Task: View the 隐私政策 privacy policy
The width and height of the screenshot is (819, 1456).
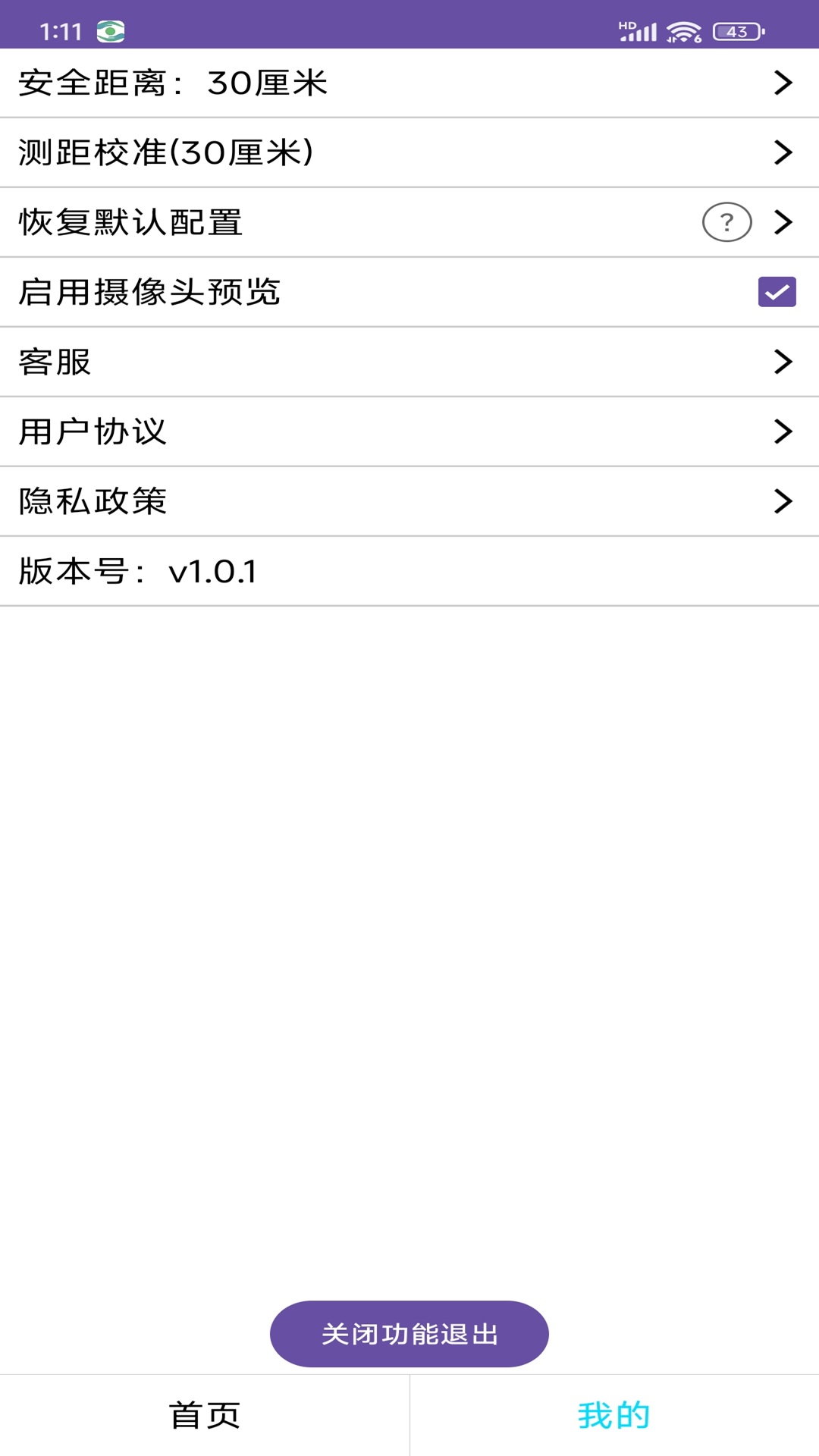Action: tap(409, 500)
